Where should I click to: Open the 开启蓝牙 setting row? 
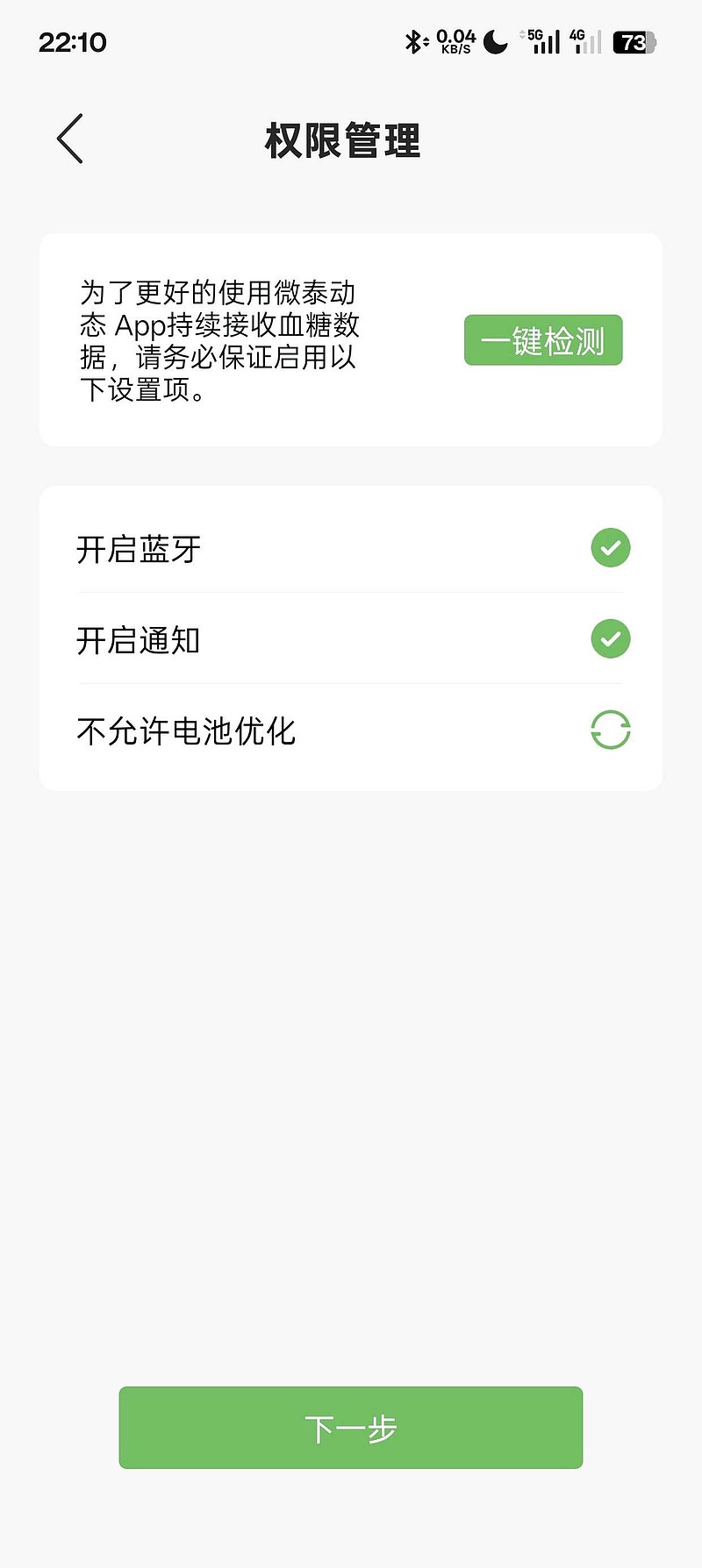351,549
